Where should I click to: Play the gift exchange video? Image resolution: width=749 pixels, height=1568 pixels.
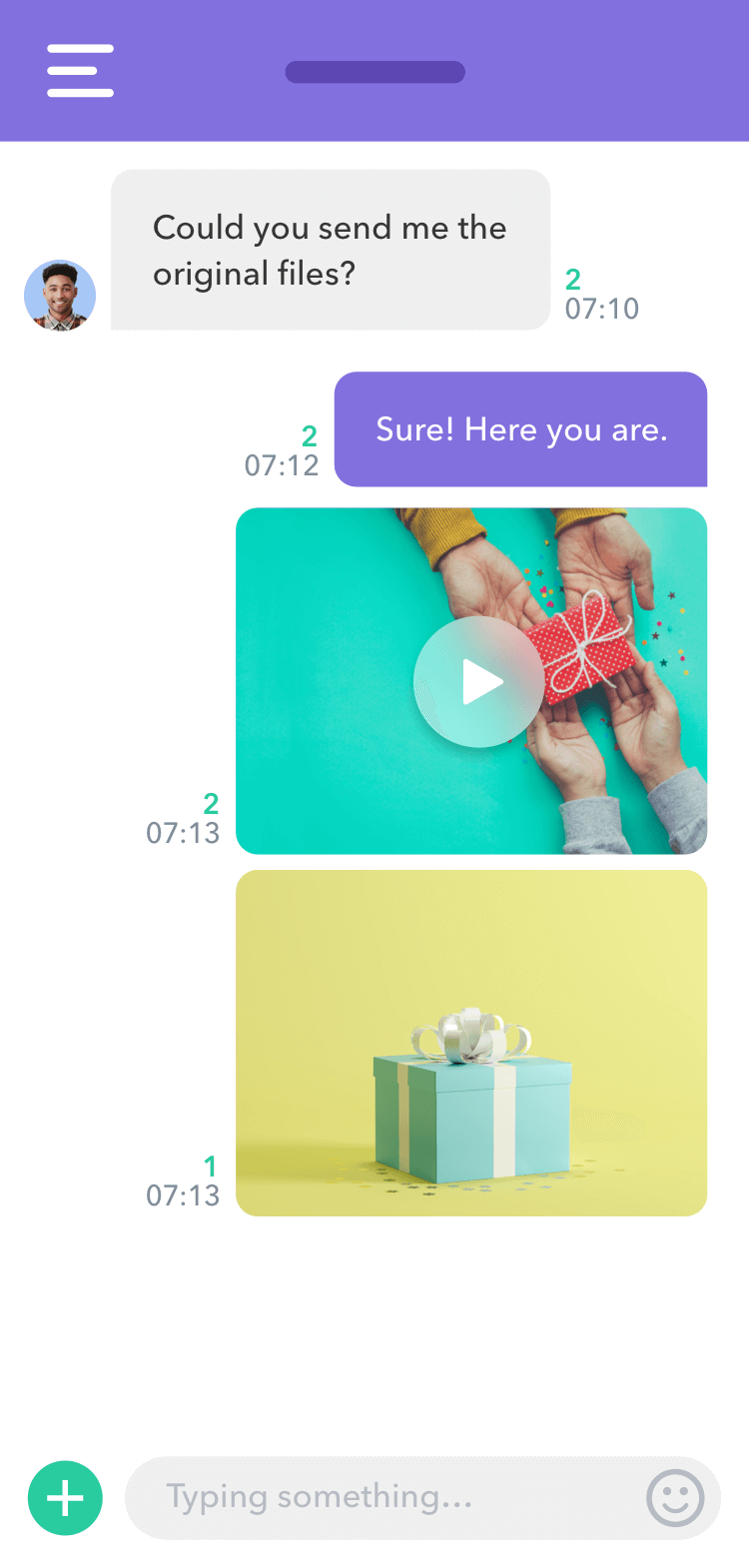(x=479, y=682)
